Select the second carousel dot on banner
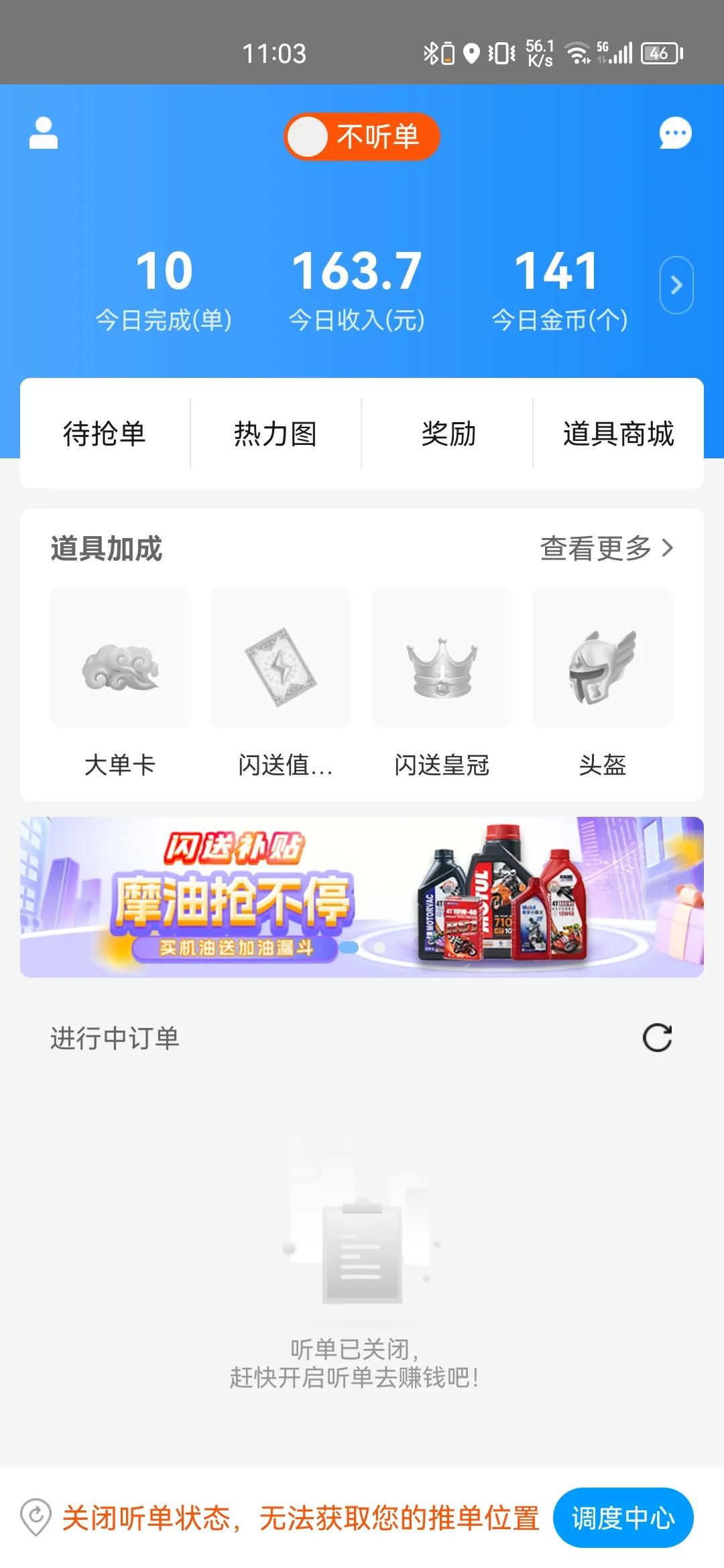Screen dimensions: 724x1568 click(379, 945)
